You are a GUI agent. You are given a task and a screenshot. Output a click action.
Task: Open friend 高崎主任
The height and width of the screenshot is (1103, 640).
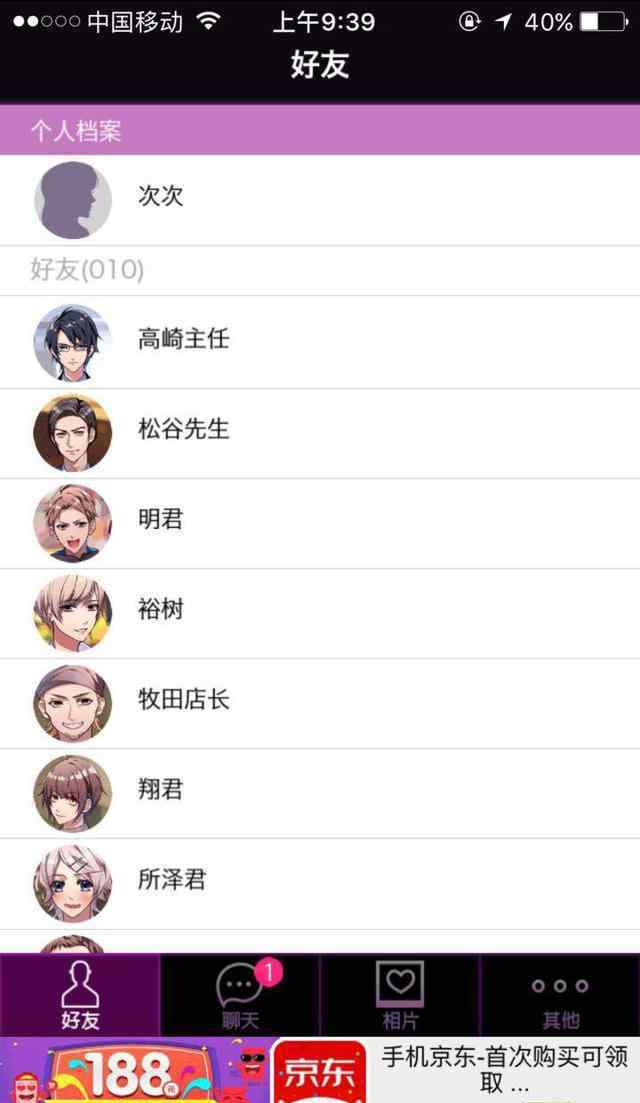[320, 342]
